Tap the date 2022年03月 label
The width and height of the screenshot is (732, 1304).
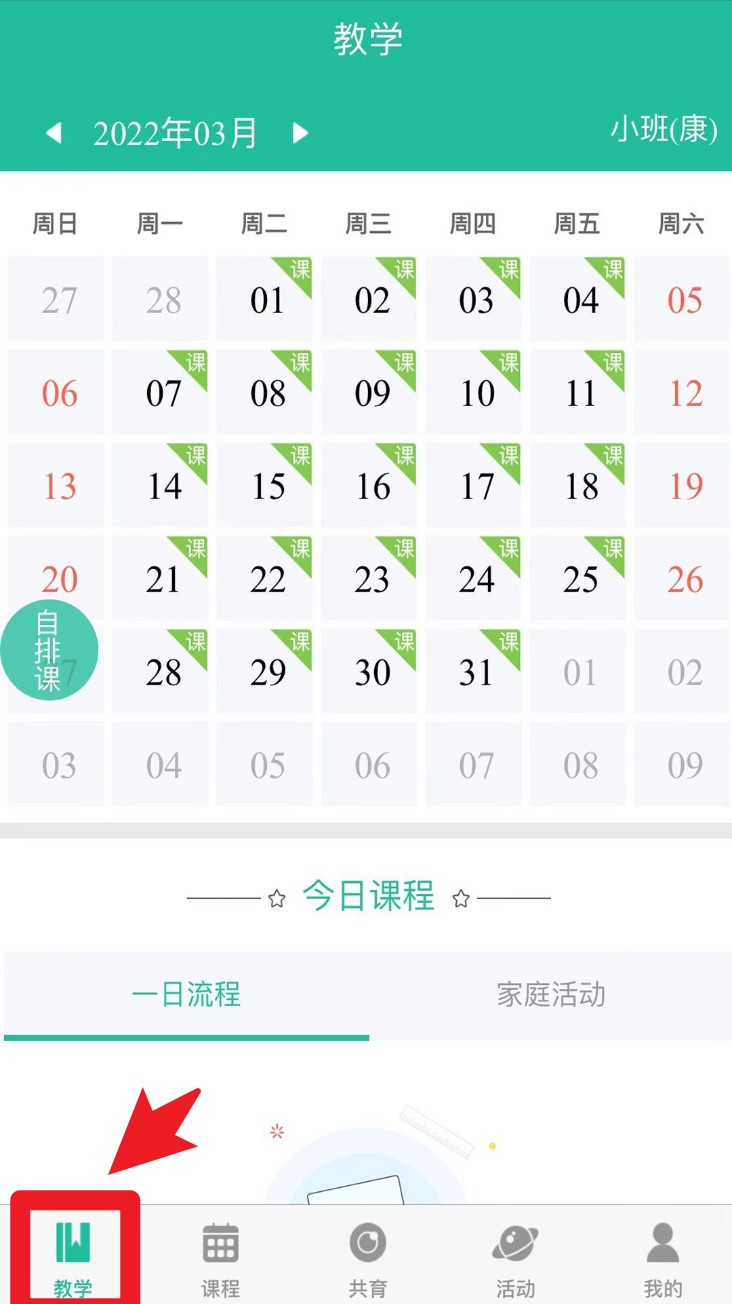pyautogui.click(x=173, y=131)
